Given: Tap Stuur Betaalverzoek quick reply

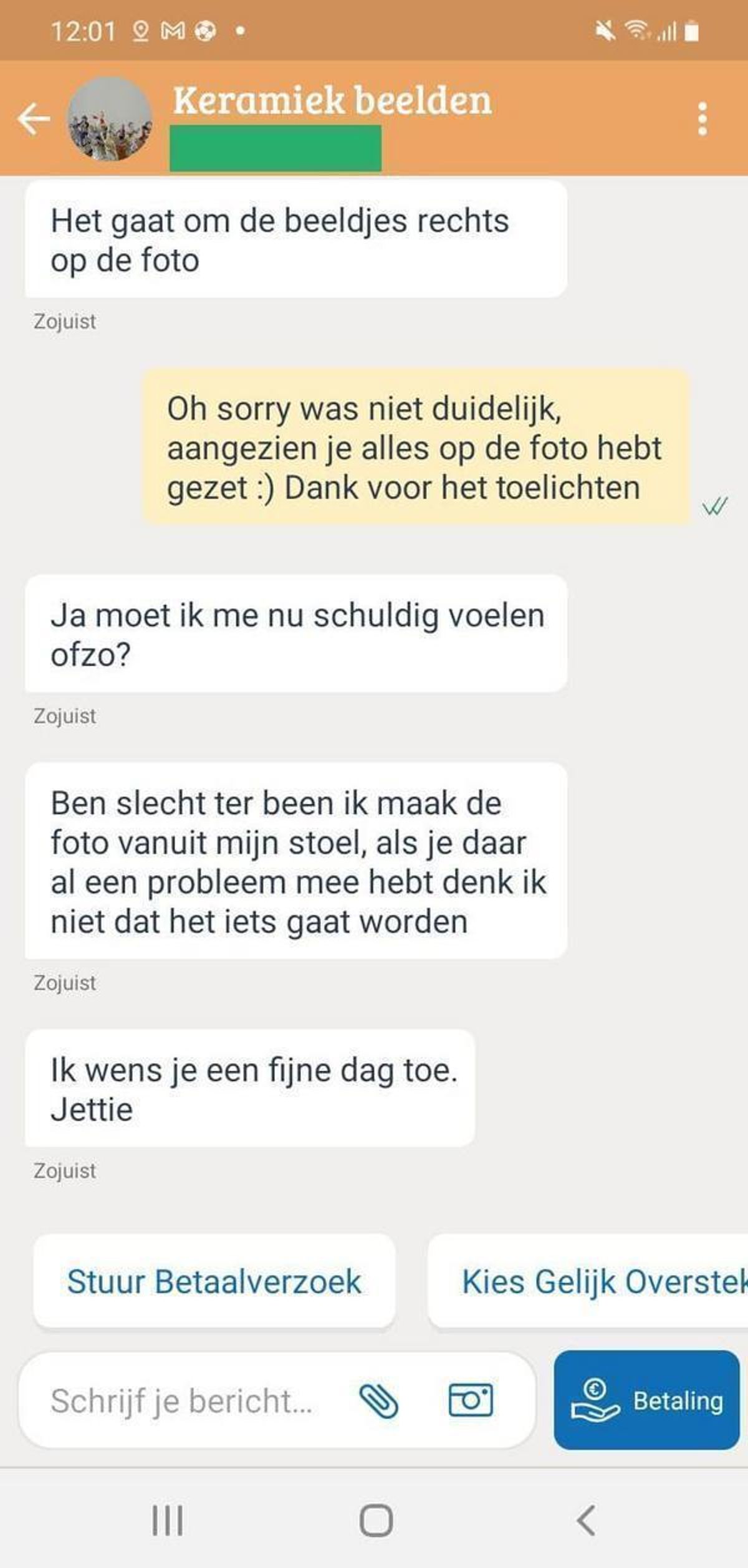Looking at the screenshot, I should tap(214, 1282).
